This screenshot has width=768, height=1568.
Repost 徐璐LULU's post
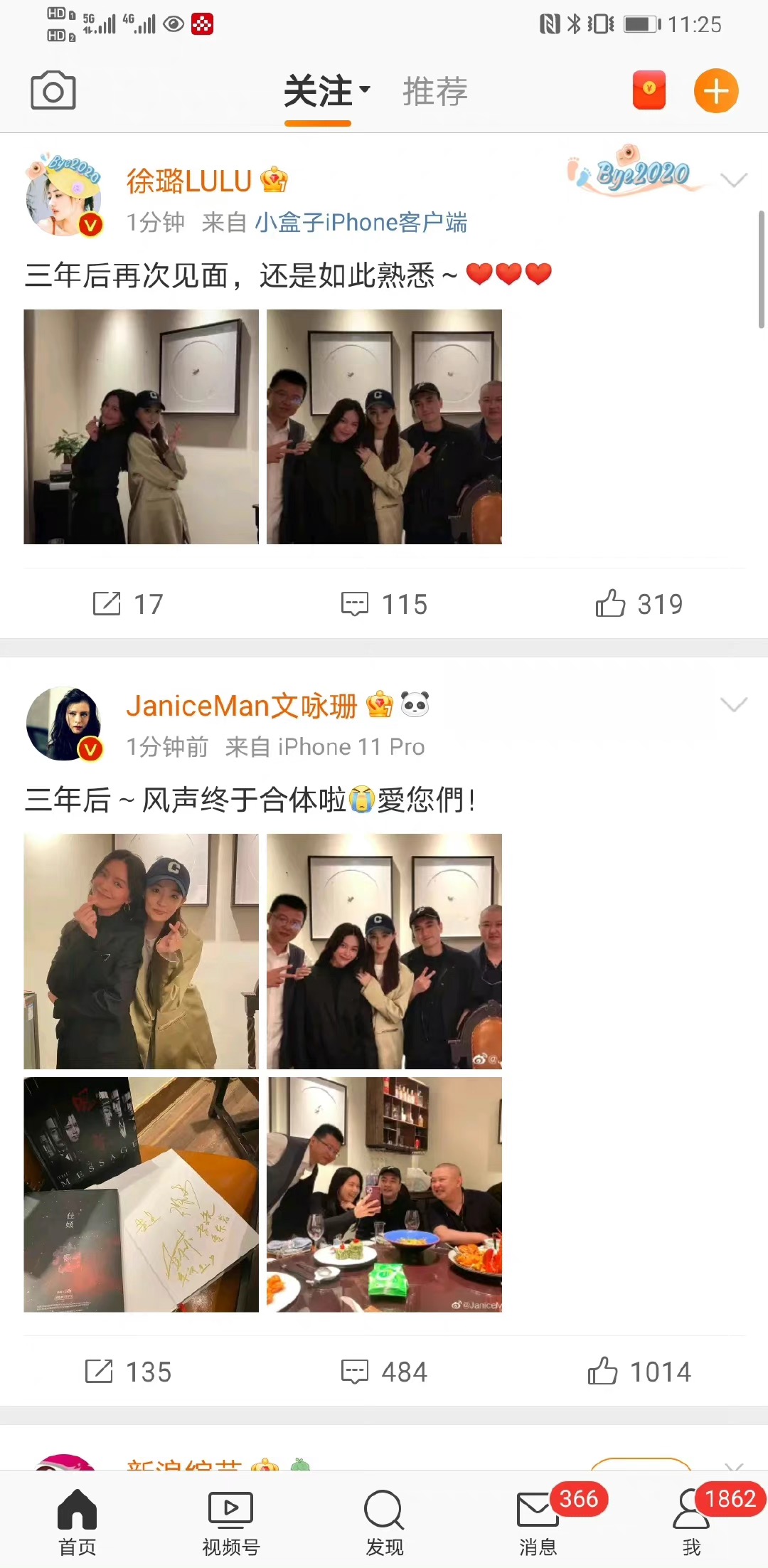pyautogui.click(x=128, y=604)
